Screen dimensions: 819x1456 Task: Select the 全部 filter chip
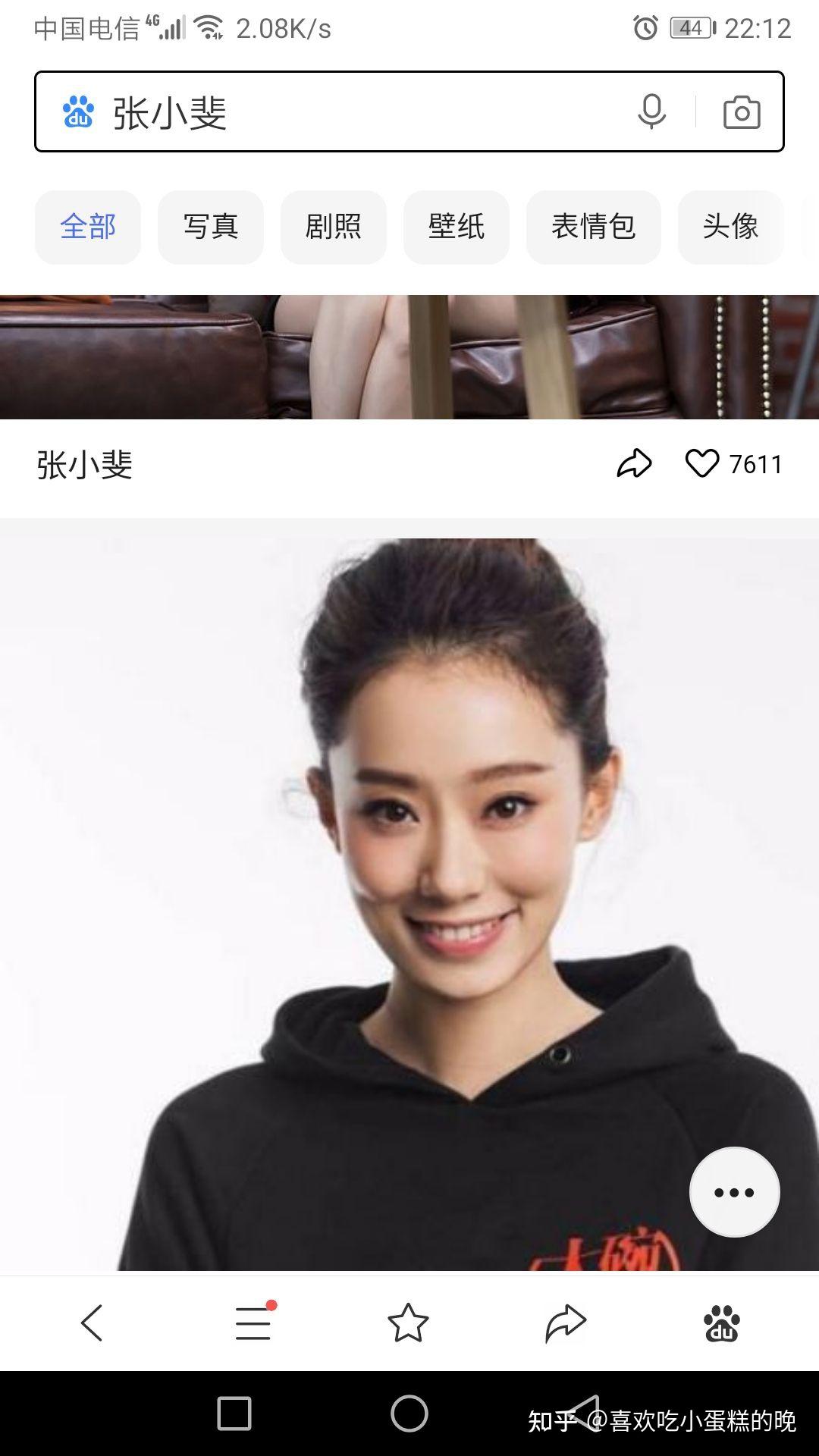point(88,227)
